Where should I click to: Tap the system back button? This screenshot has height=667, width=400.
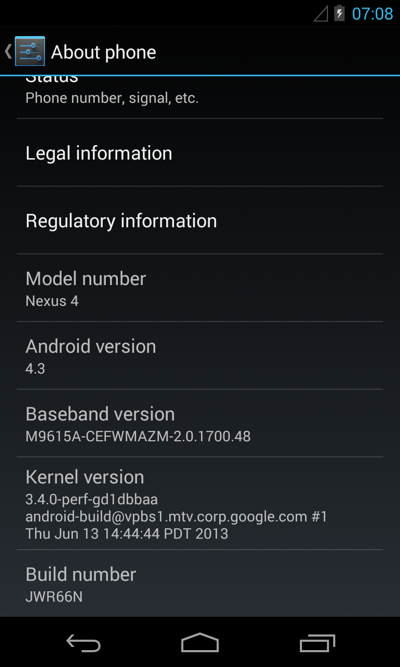click(83, 643)
